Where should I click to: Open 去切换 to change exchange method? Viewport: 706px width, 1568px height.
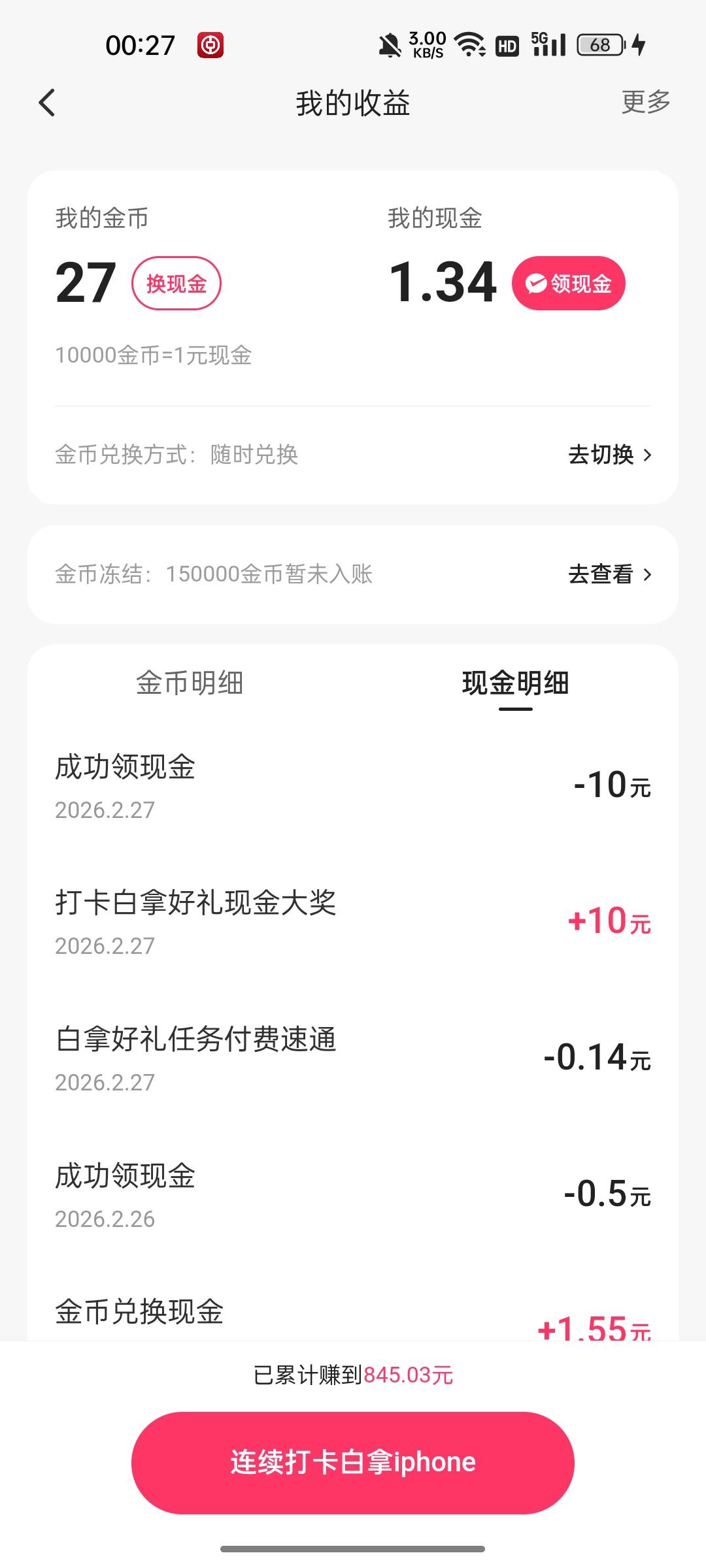609,455
